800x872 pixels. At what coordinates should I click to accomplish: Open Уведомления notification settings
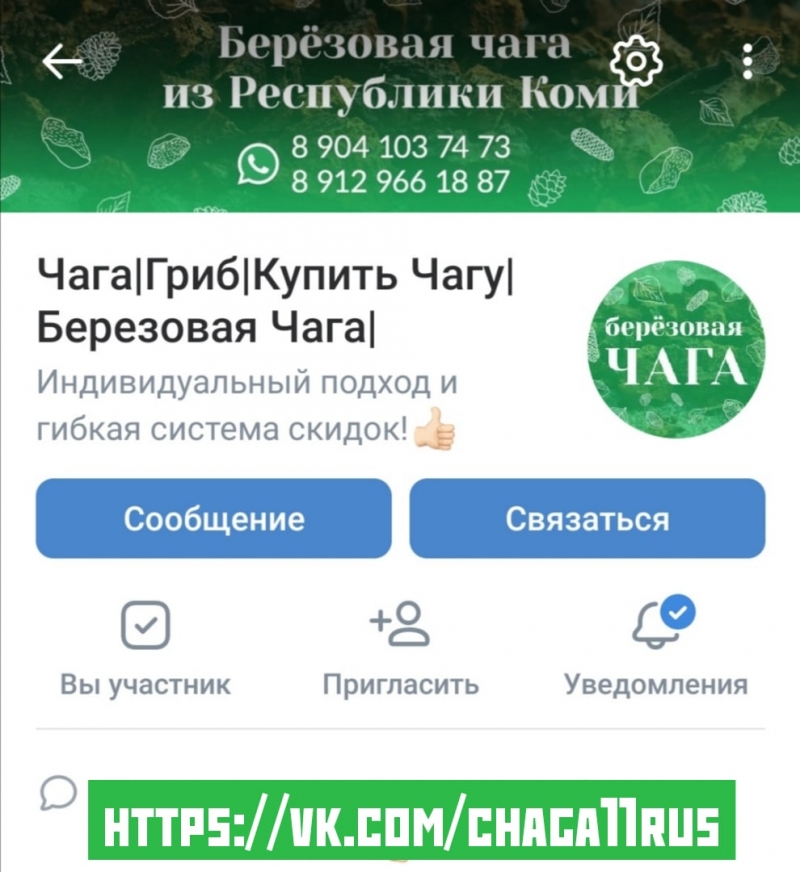[655, 647]
